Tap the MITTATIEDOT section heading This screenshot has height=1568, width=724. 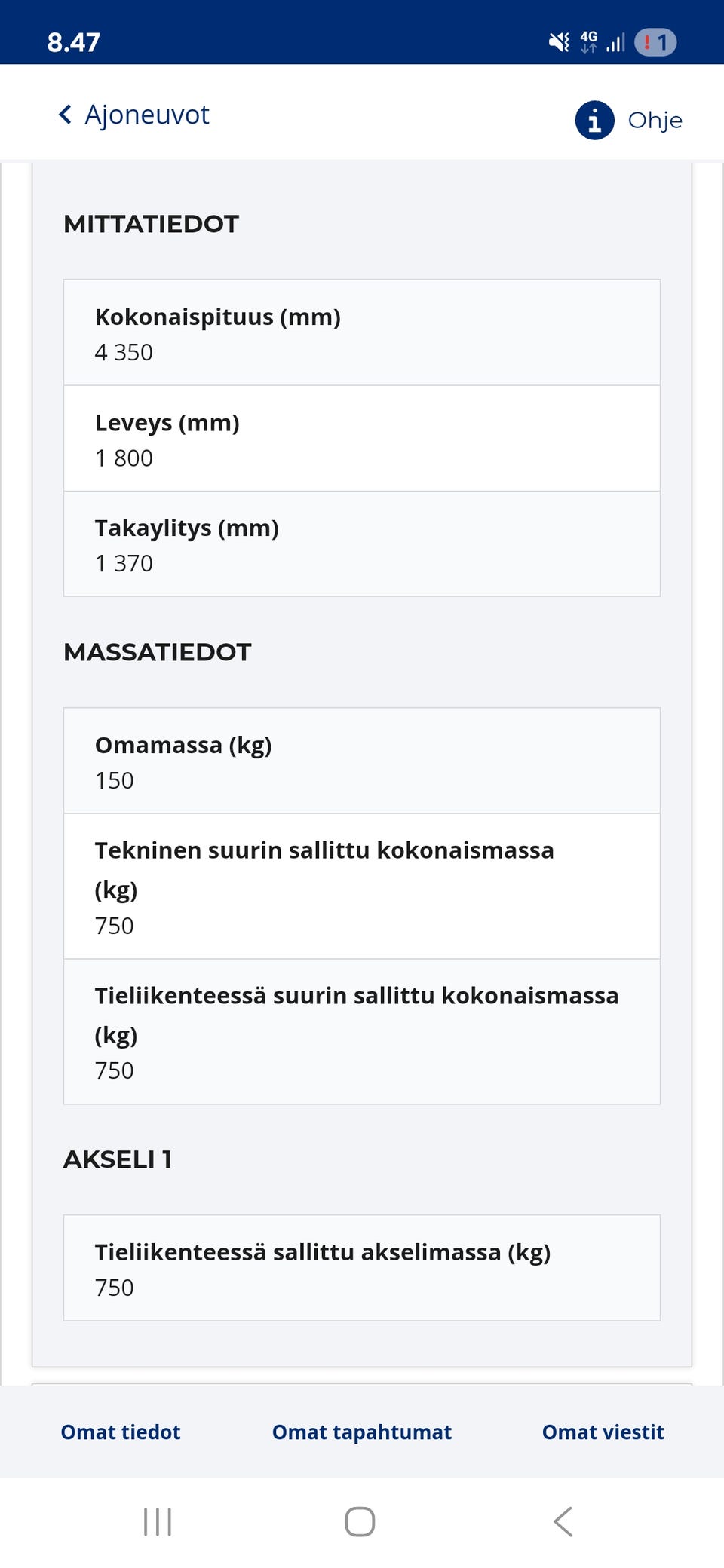point(151,223)
